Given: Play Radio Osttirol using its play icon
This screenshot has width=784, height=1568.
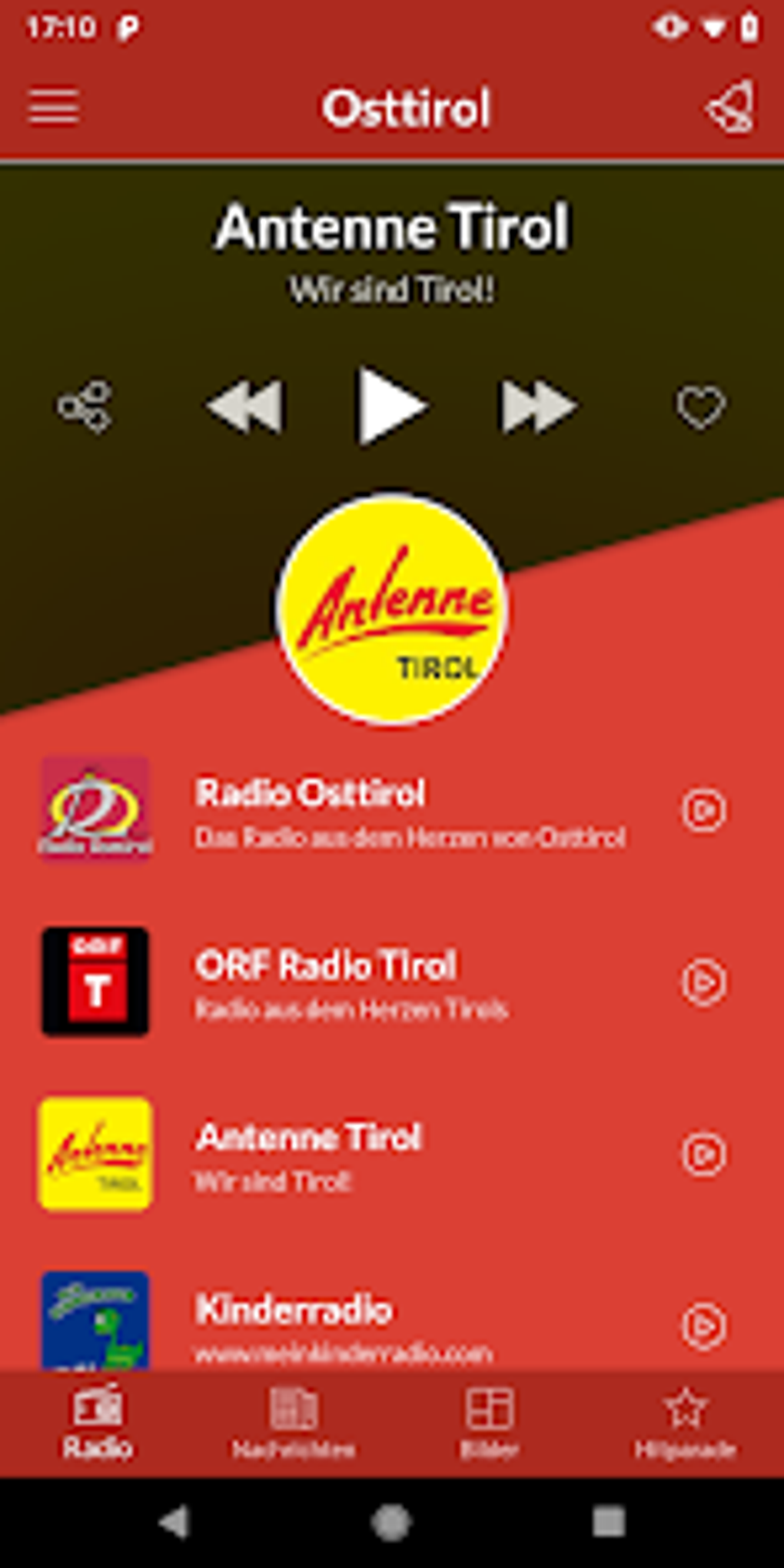Looking at the screenshot, I should (703, 810).
